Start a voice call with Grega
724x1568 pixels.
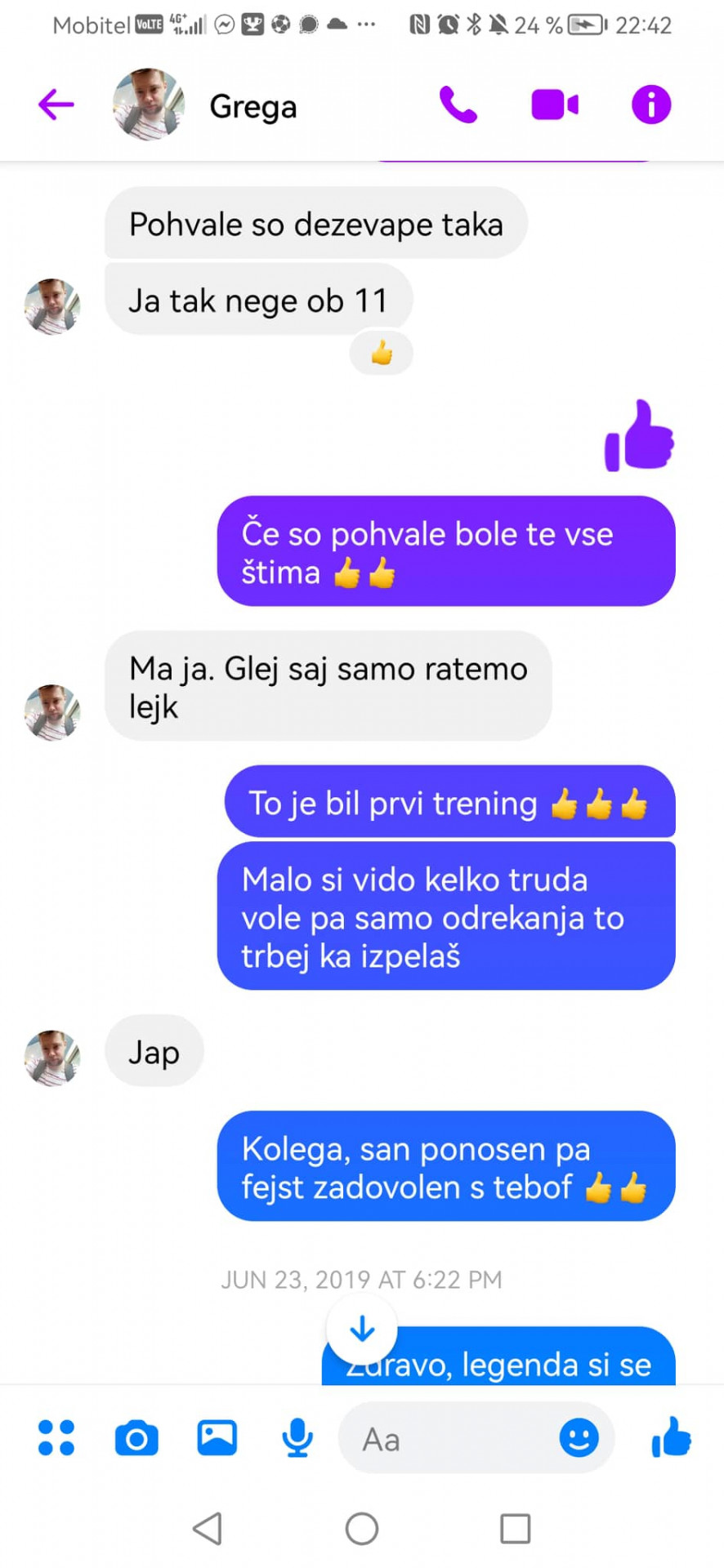coord(458,105)
